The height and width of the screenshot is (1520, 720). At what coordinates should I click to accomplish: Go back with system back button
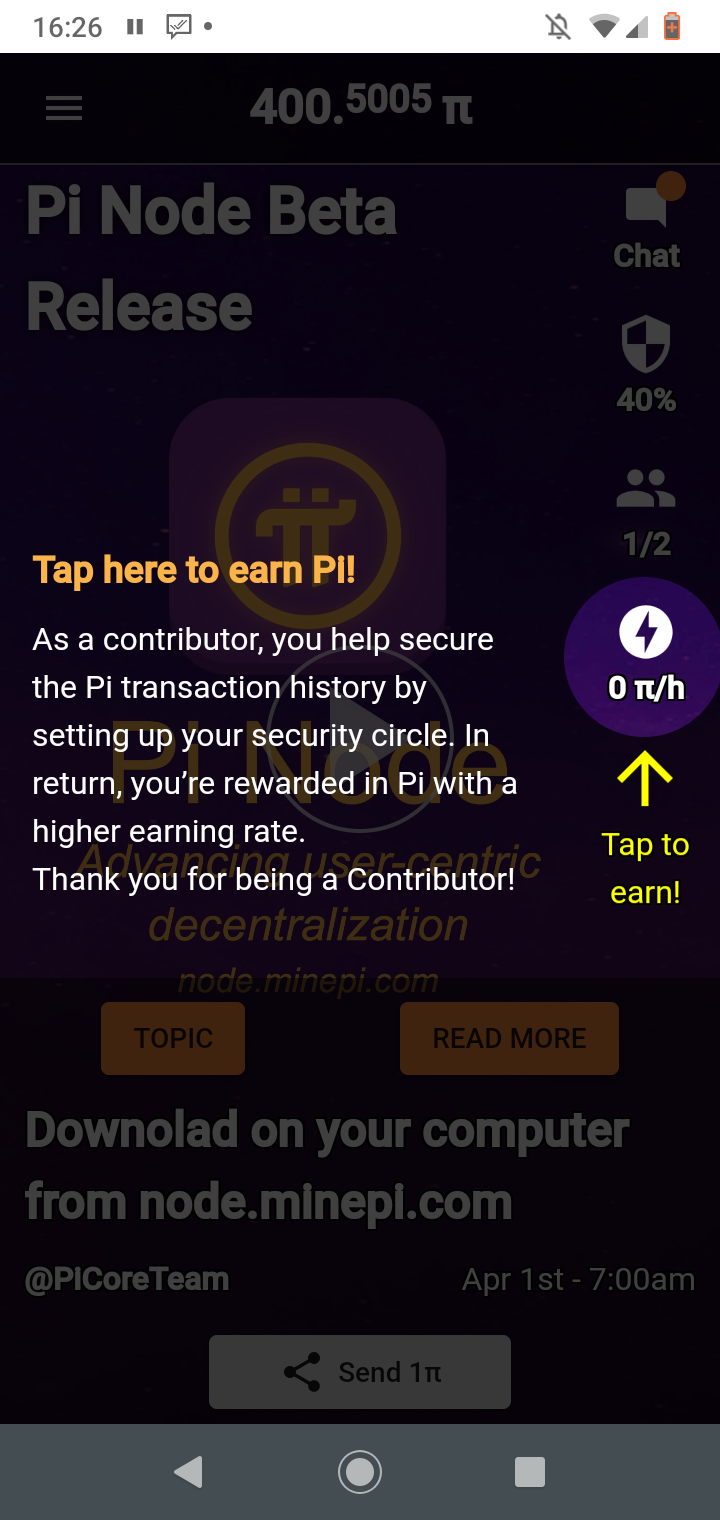(188, 1472)
